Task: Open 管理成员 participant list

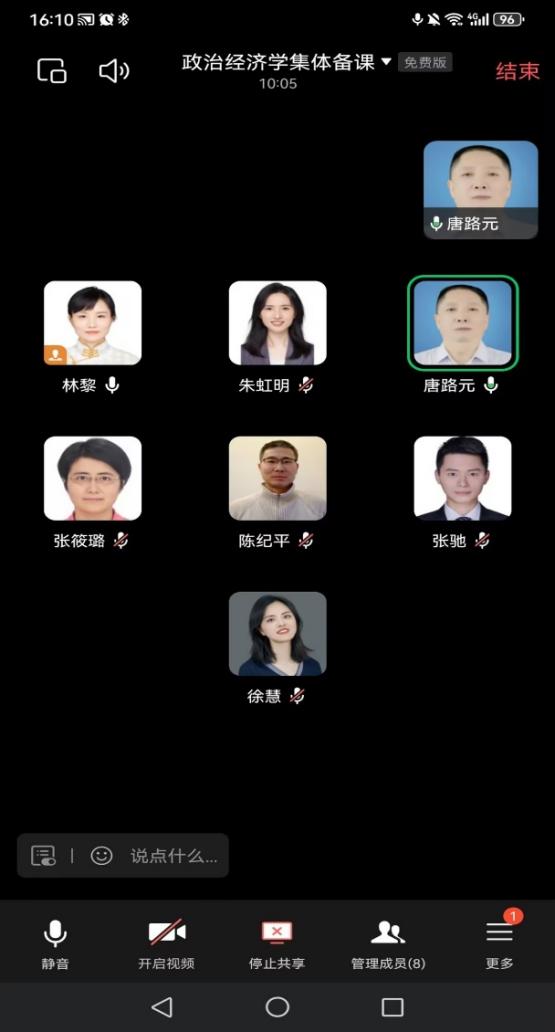Action: [388, 944]
